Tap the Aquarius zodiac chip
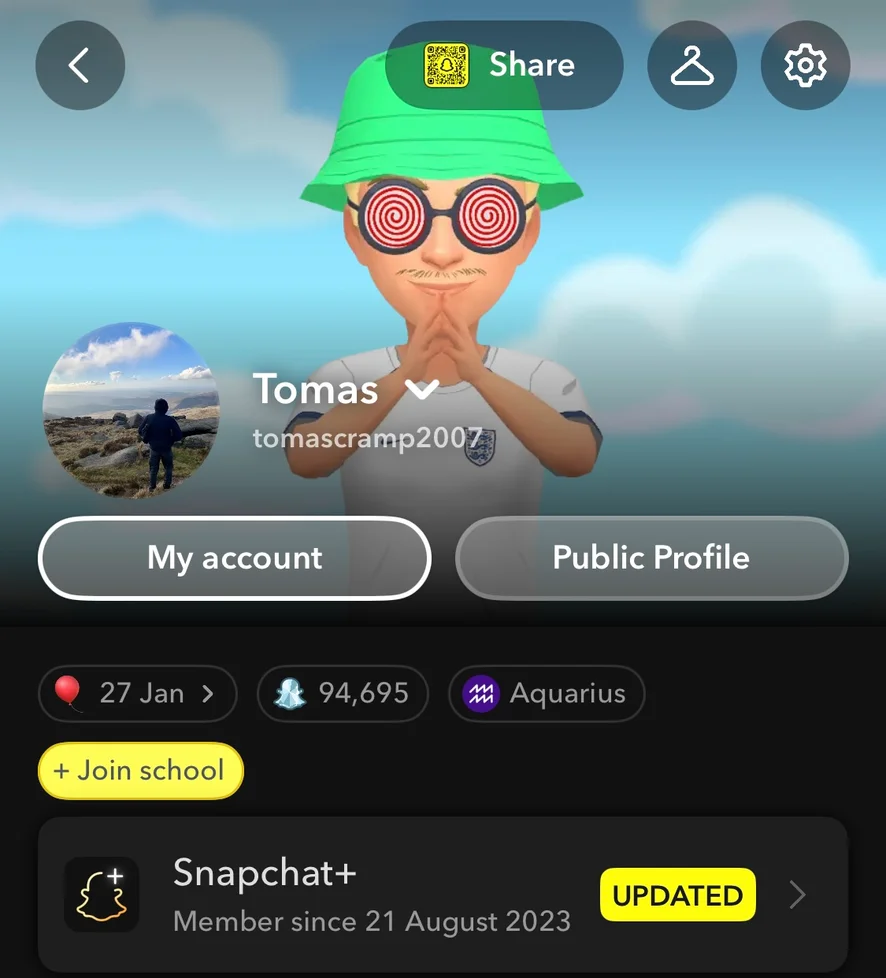 546,693
